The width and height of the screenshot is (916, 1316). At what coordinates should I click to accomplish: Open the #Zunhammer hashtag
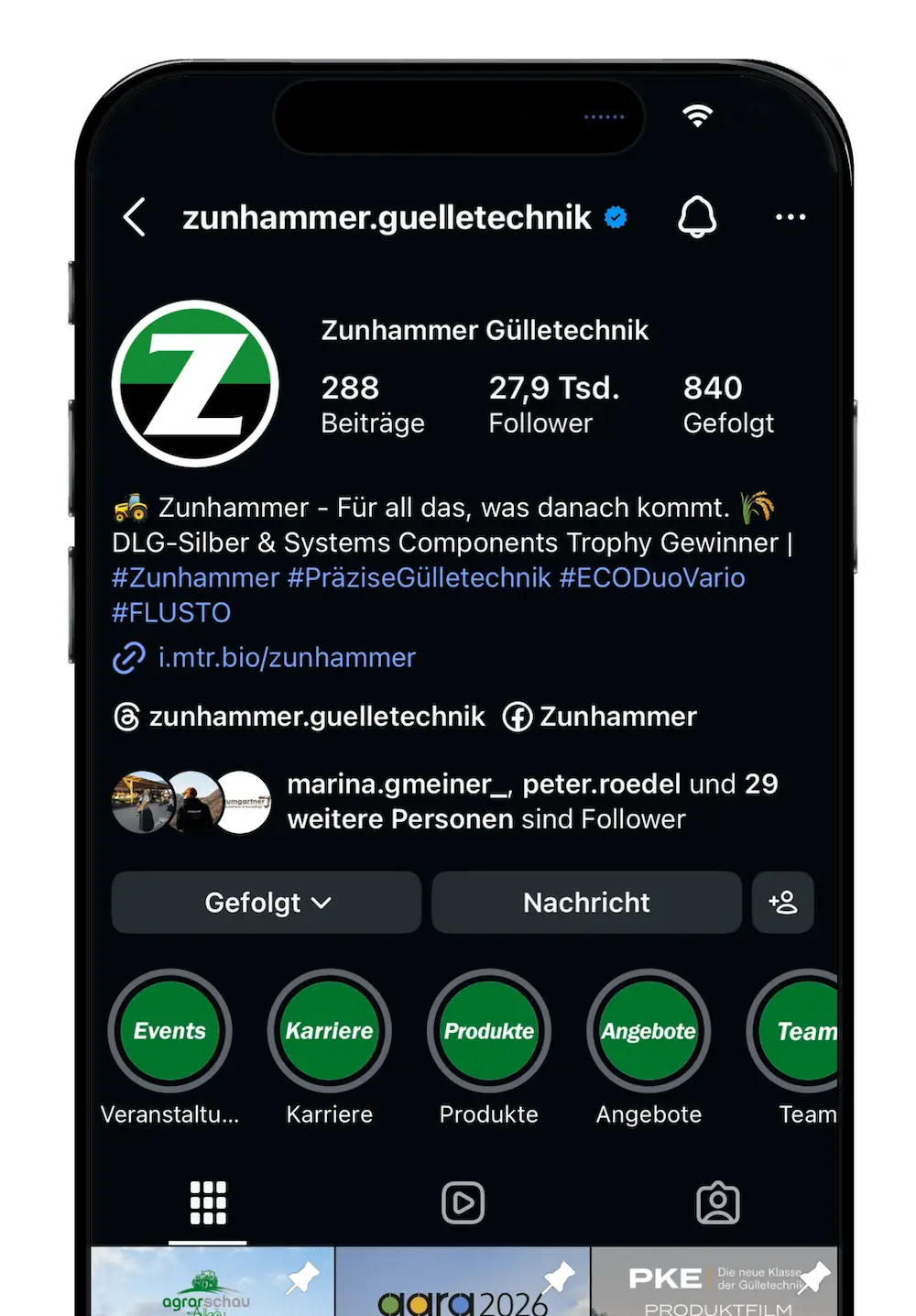click(195, 578)
